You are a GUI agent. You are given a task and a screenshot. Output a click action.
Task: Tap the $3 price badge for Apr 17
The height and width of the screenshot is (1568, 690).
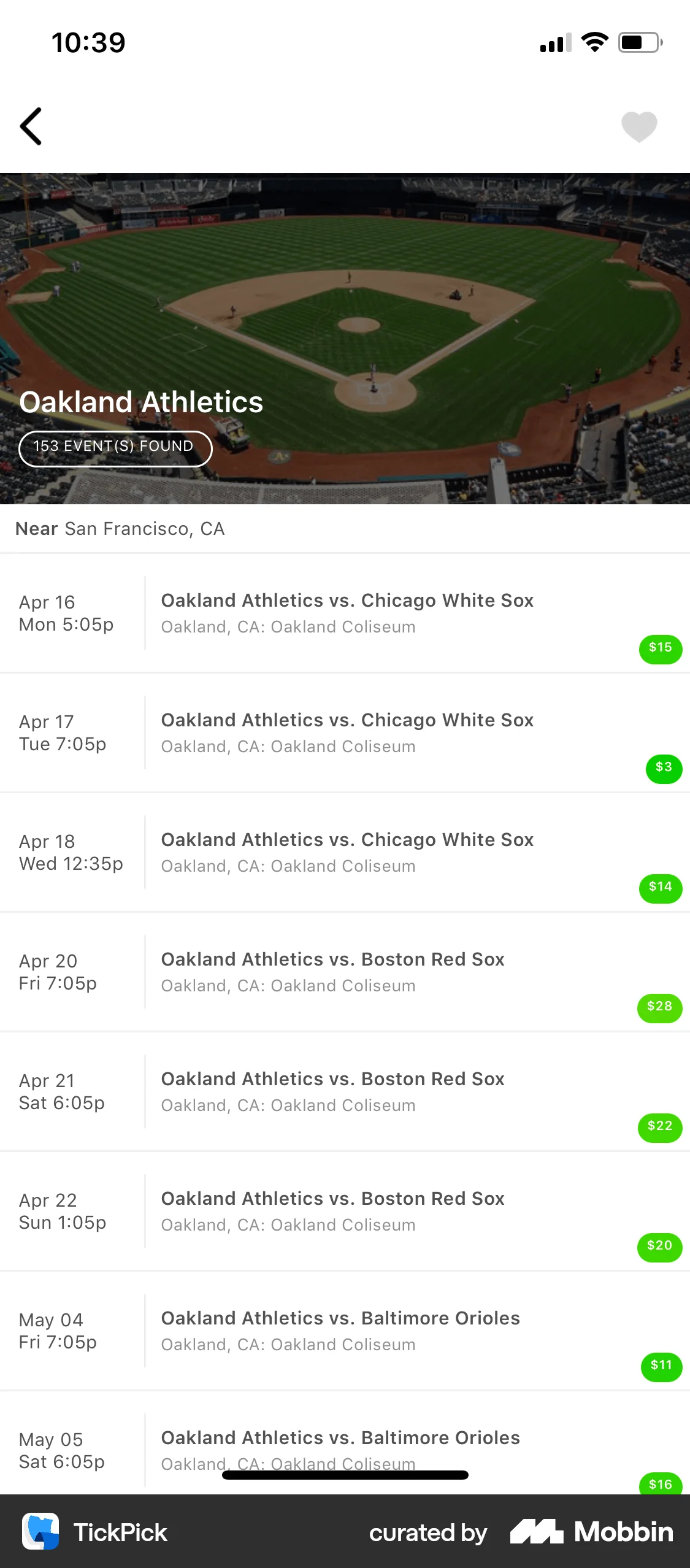click(x=663, y=769)
